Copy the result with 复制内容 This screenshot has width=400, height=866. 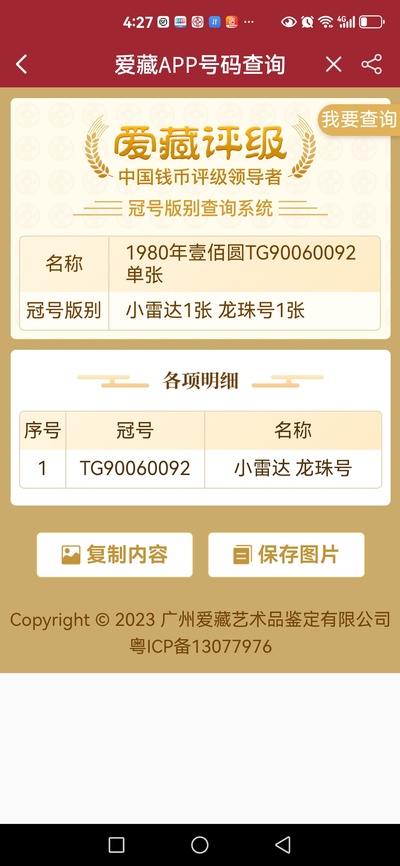[x=115, y=555]
